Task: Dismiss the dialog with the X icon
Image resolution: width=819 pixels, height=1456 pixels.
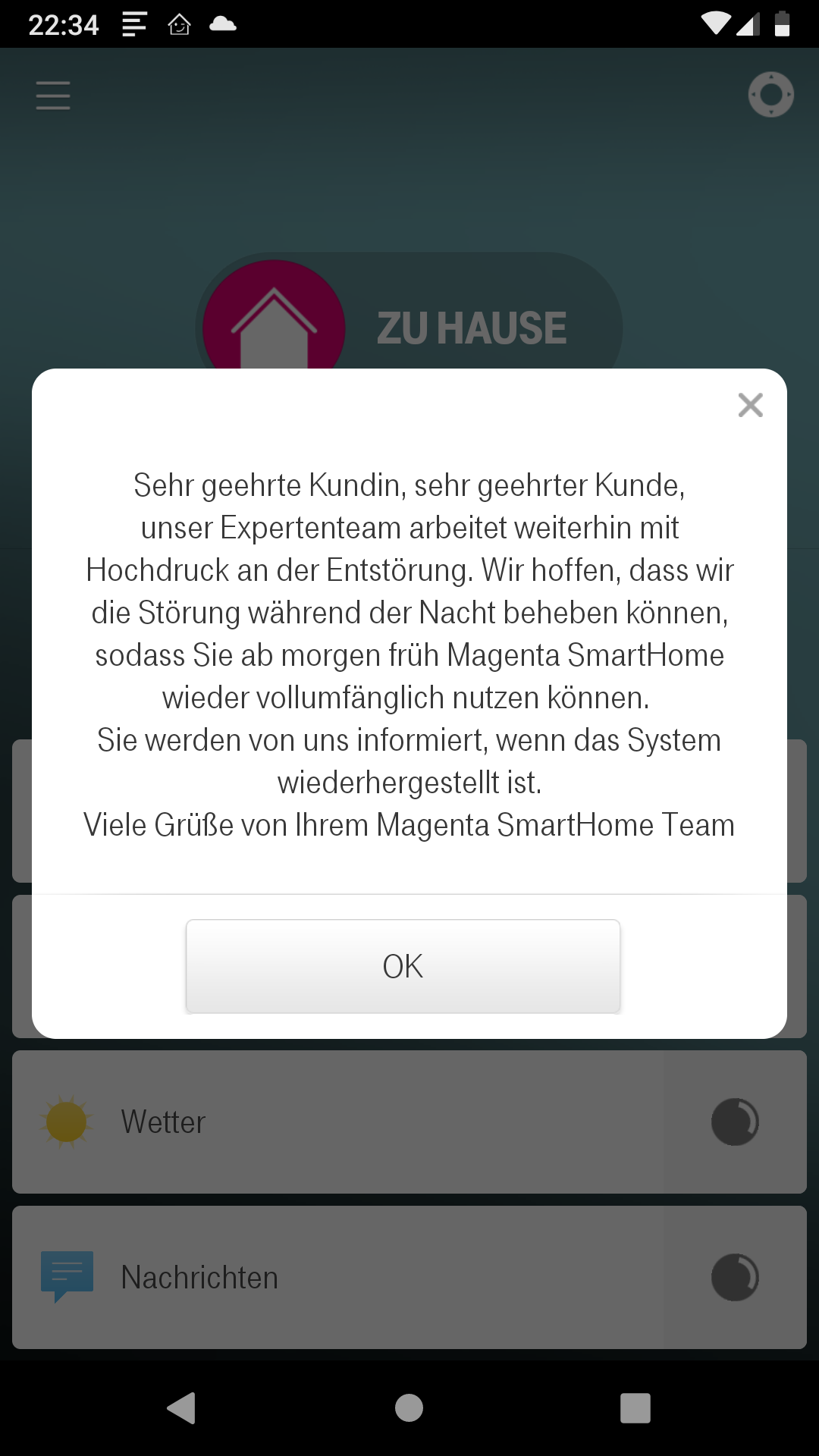Action: coord(750,405)
